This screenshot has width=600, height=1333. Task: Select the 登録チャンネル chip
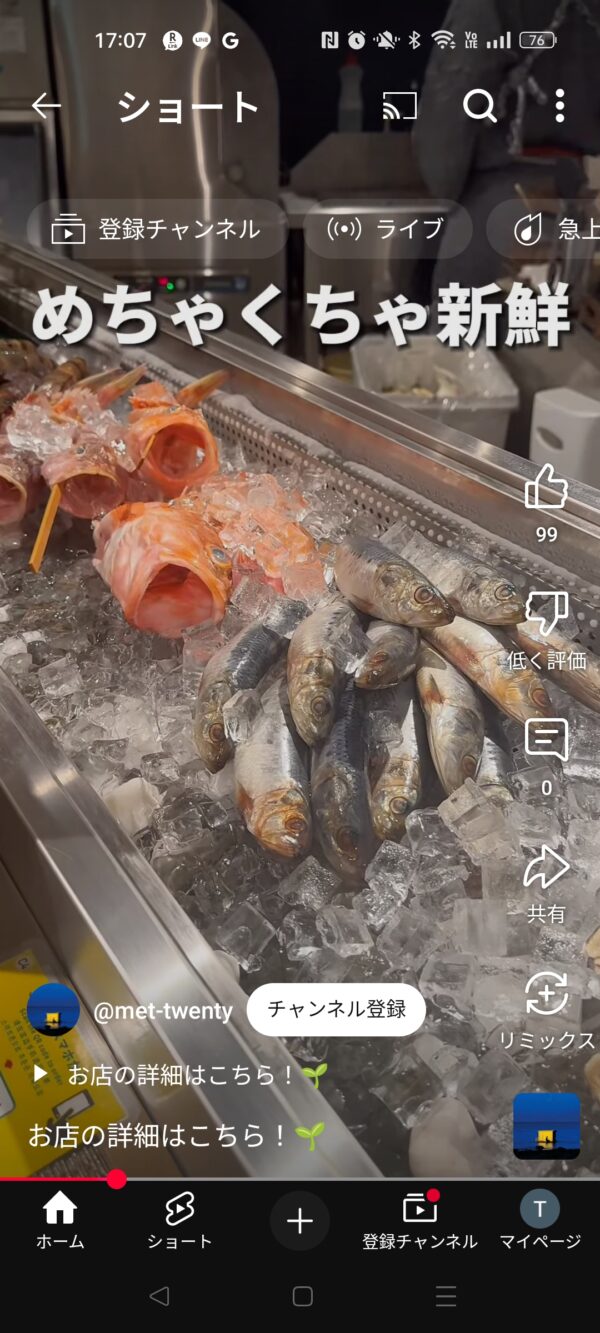tap(157, 229)
